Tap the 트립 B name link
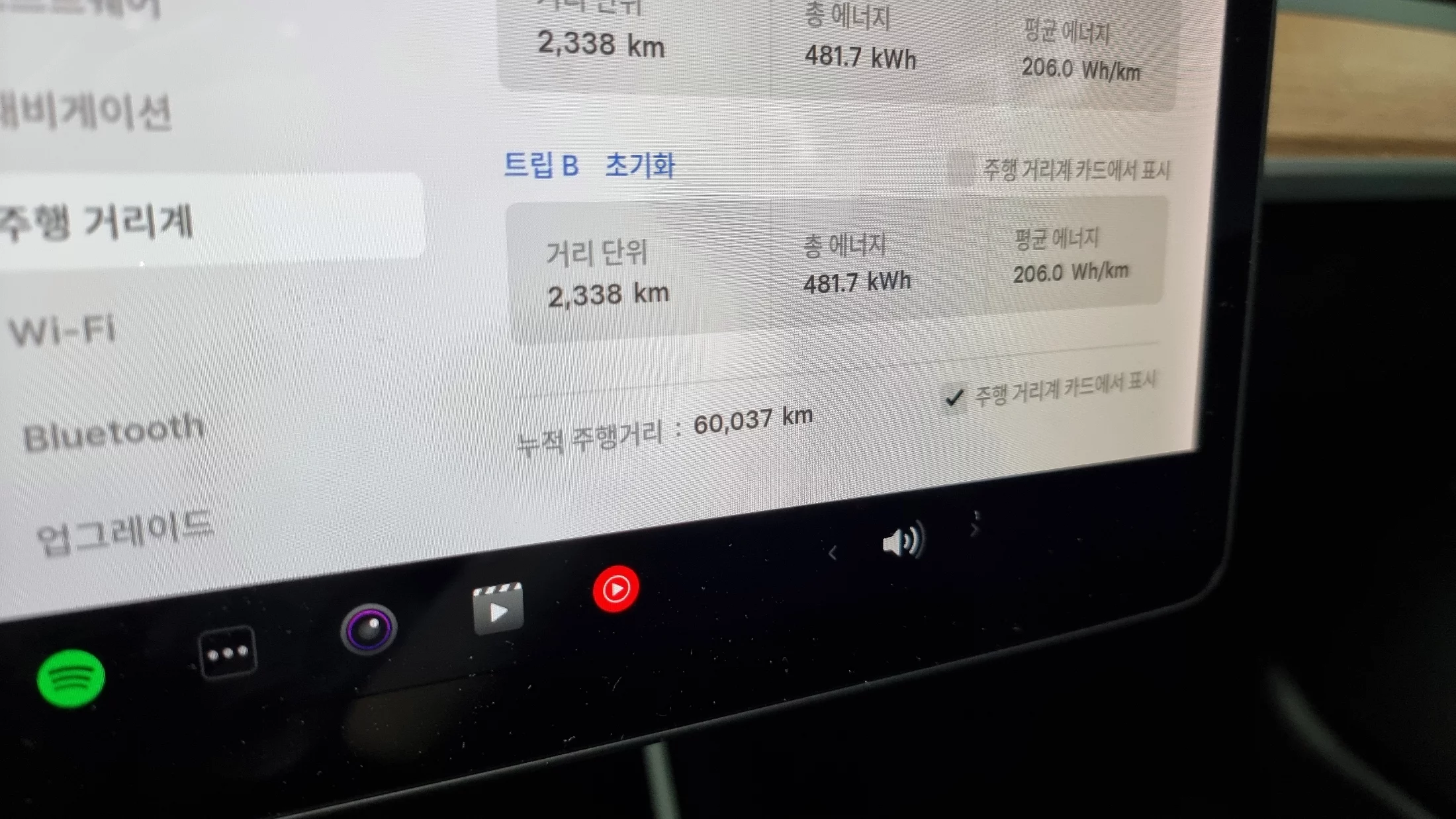 pos(541,165)
